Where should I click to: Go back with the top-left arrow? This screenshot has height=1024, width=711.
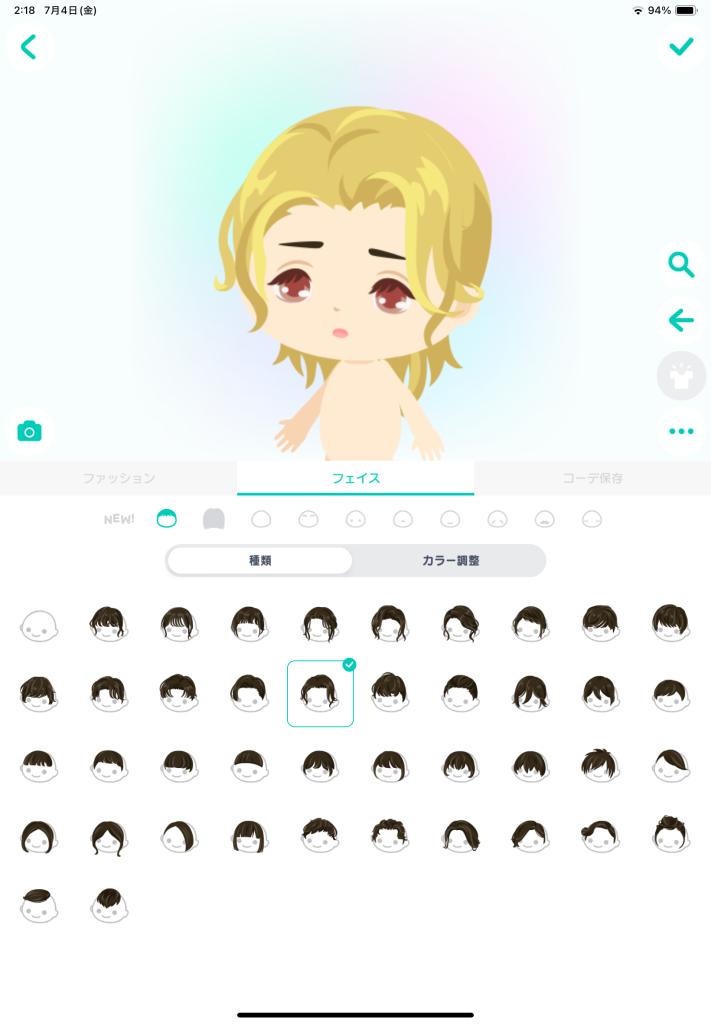[x=28, y=47]
